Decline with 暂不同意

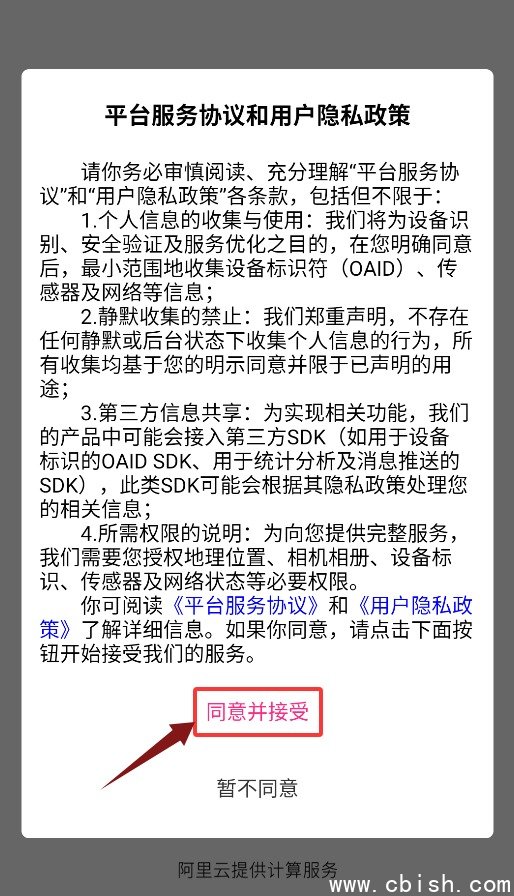pyautogui.click(x=258, y=788)
